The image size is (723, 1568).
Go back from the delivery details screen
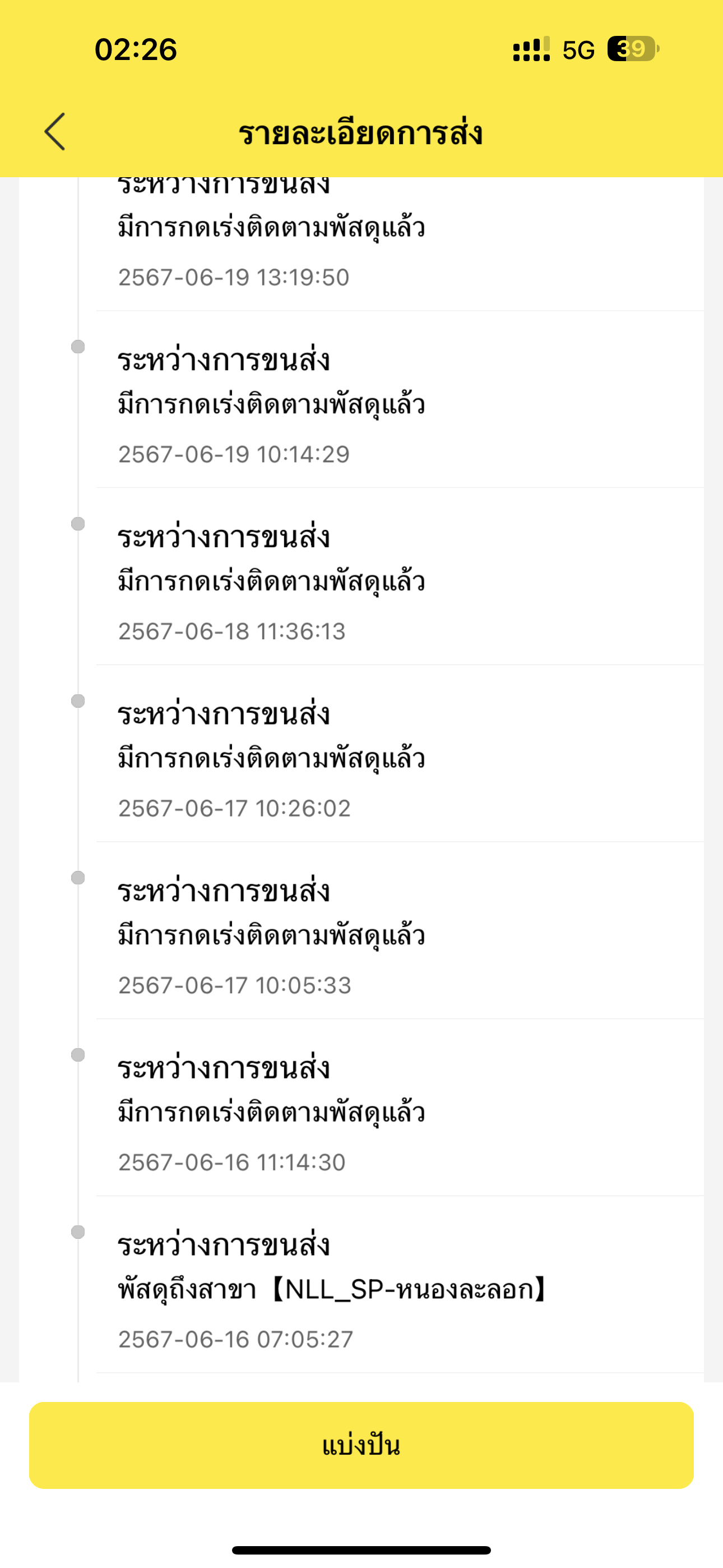tap(55, 131)
